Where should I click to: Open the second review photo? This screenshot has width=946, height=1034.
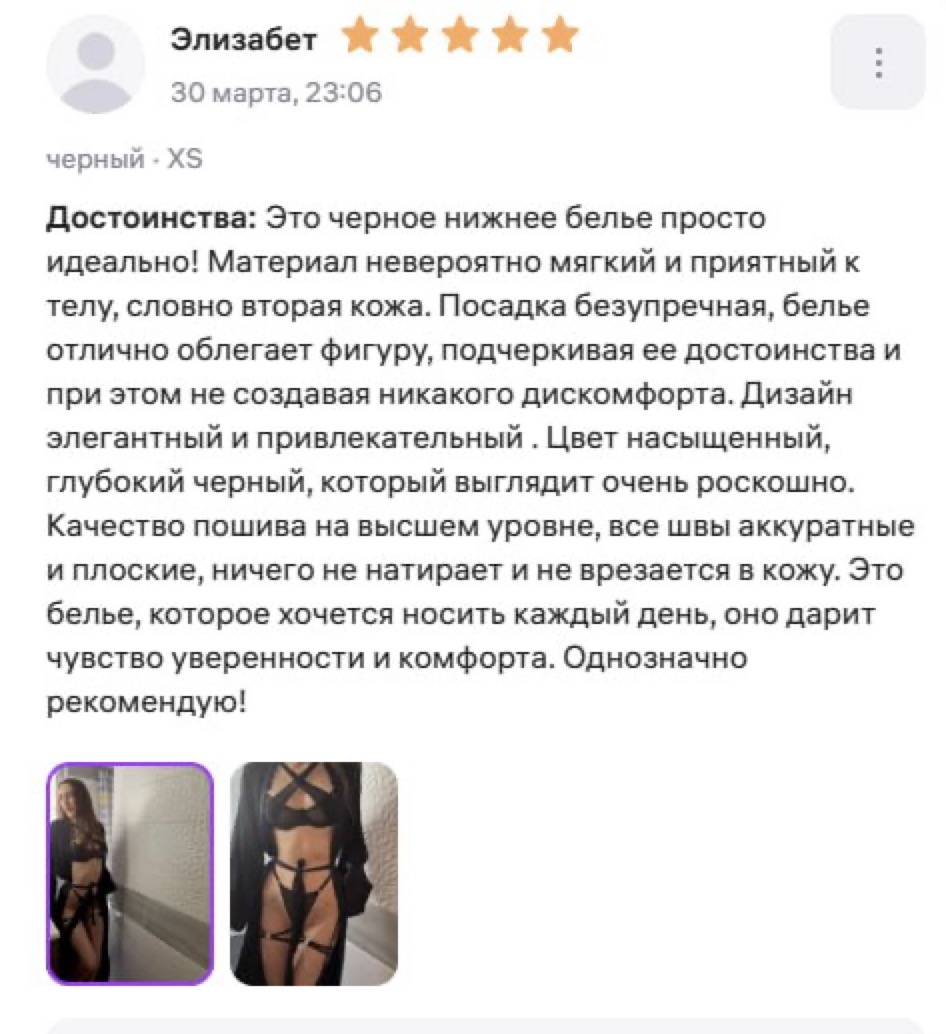tap(314, 874)
